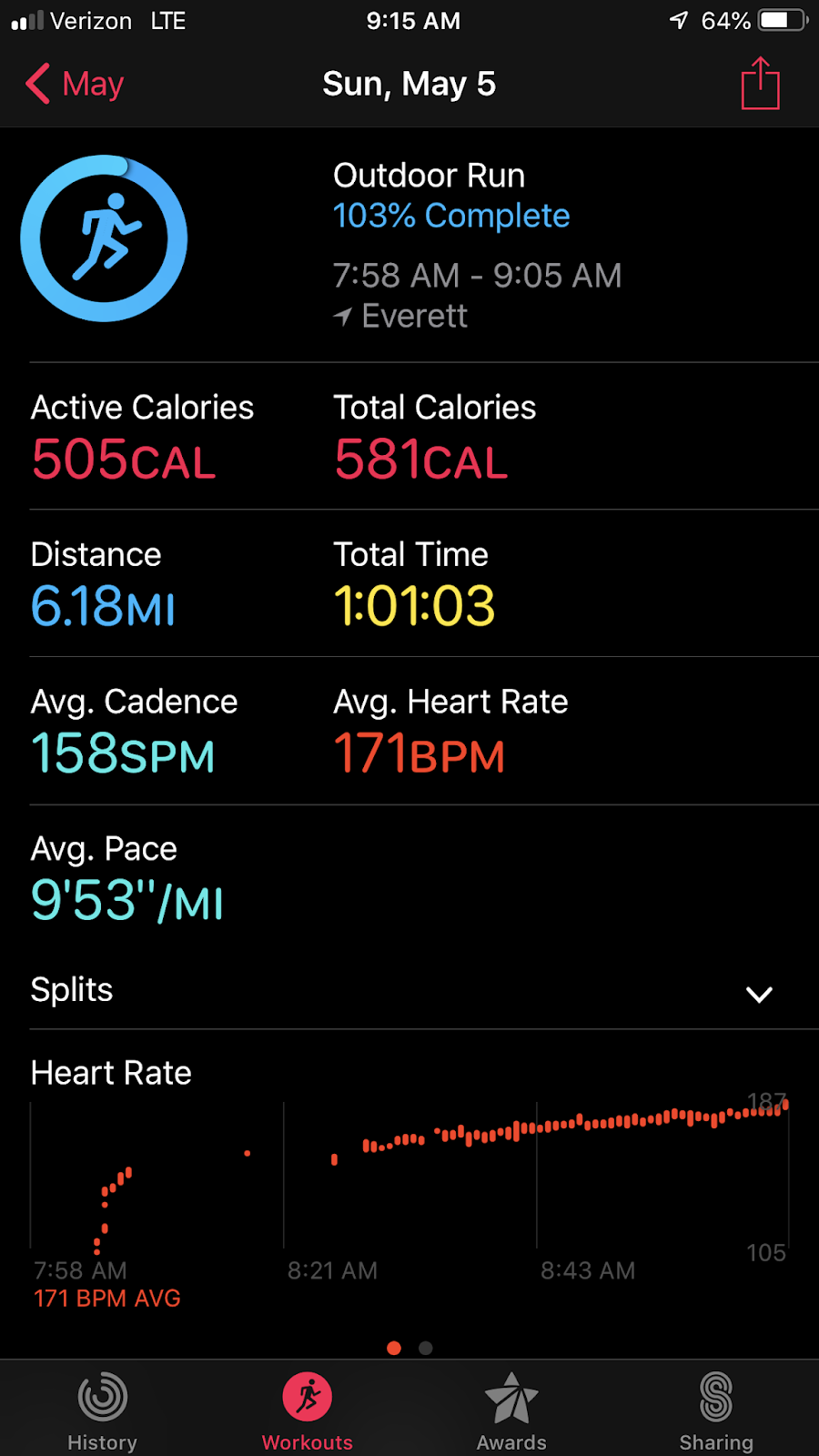This screenshot has height=1456, width=819.
Task: Open the Workouts tab
Action: point(308,1410)
